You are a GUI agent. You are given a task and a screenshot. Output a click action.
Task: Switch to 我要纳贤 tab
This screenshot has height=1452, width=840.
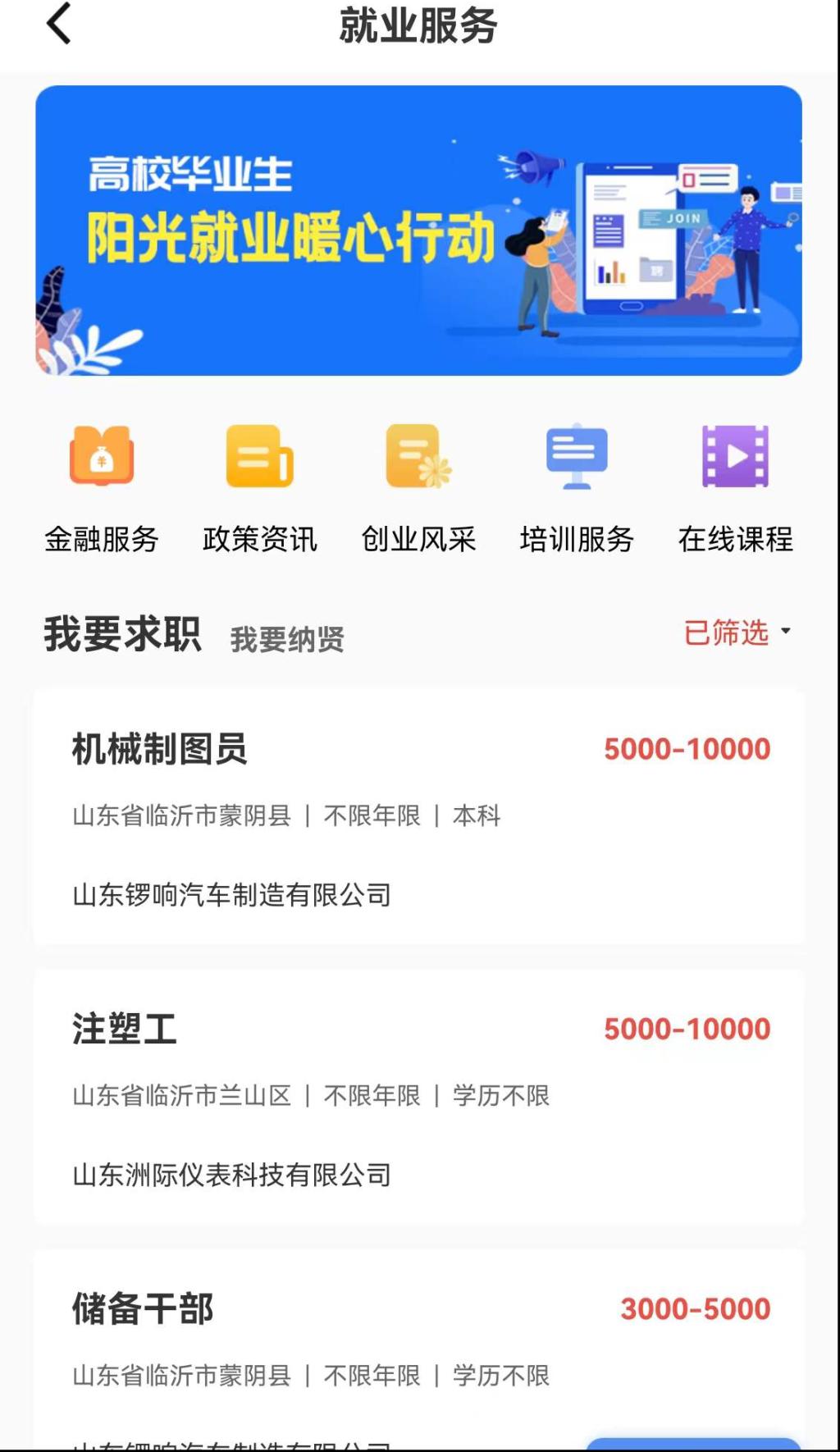coord(287,639)
